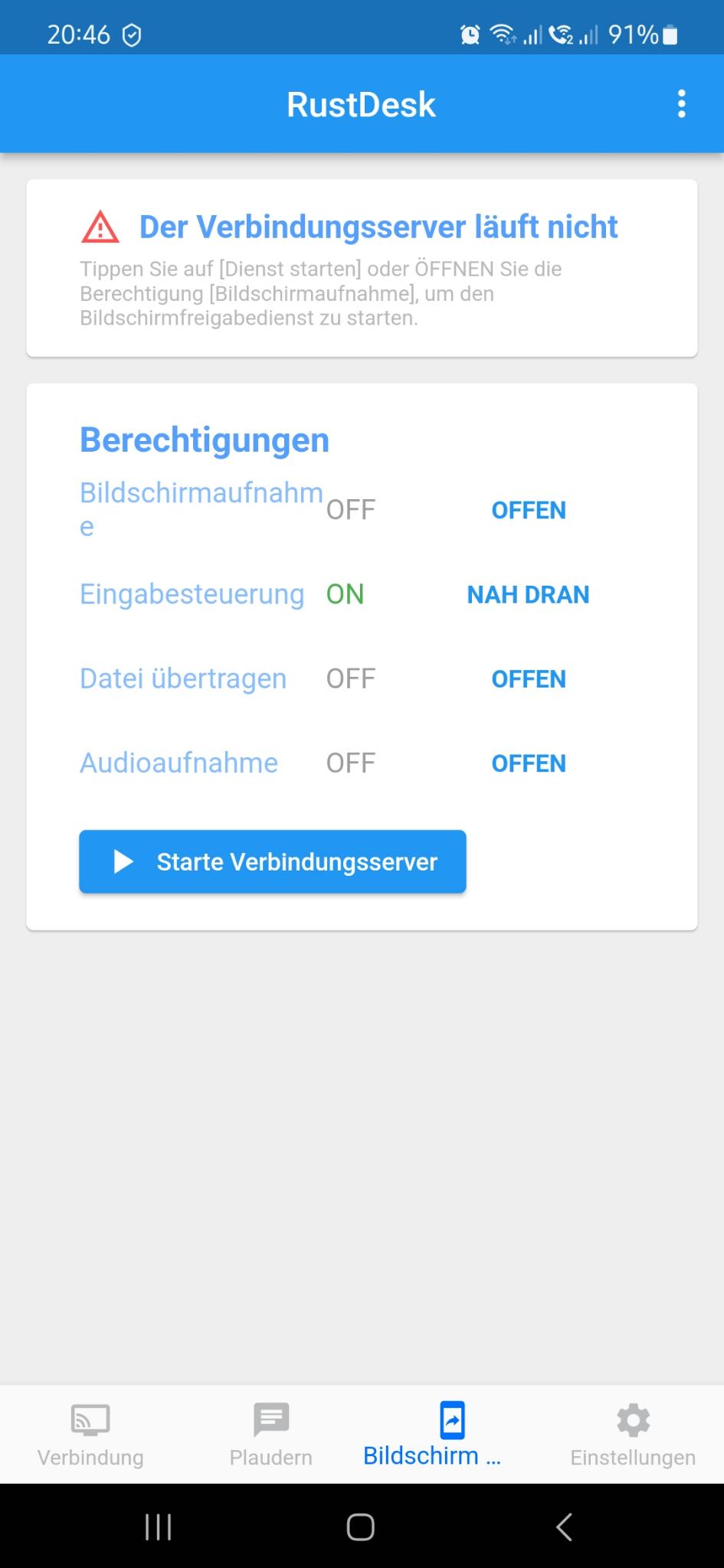Select the Bildschirm tab
The image size is (724, 1568).
(452, 1435)
